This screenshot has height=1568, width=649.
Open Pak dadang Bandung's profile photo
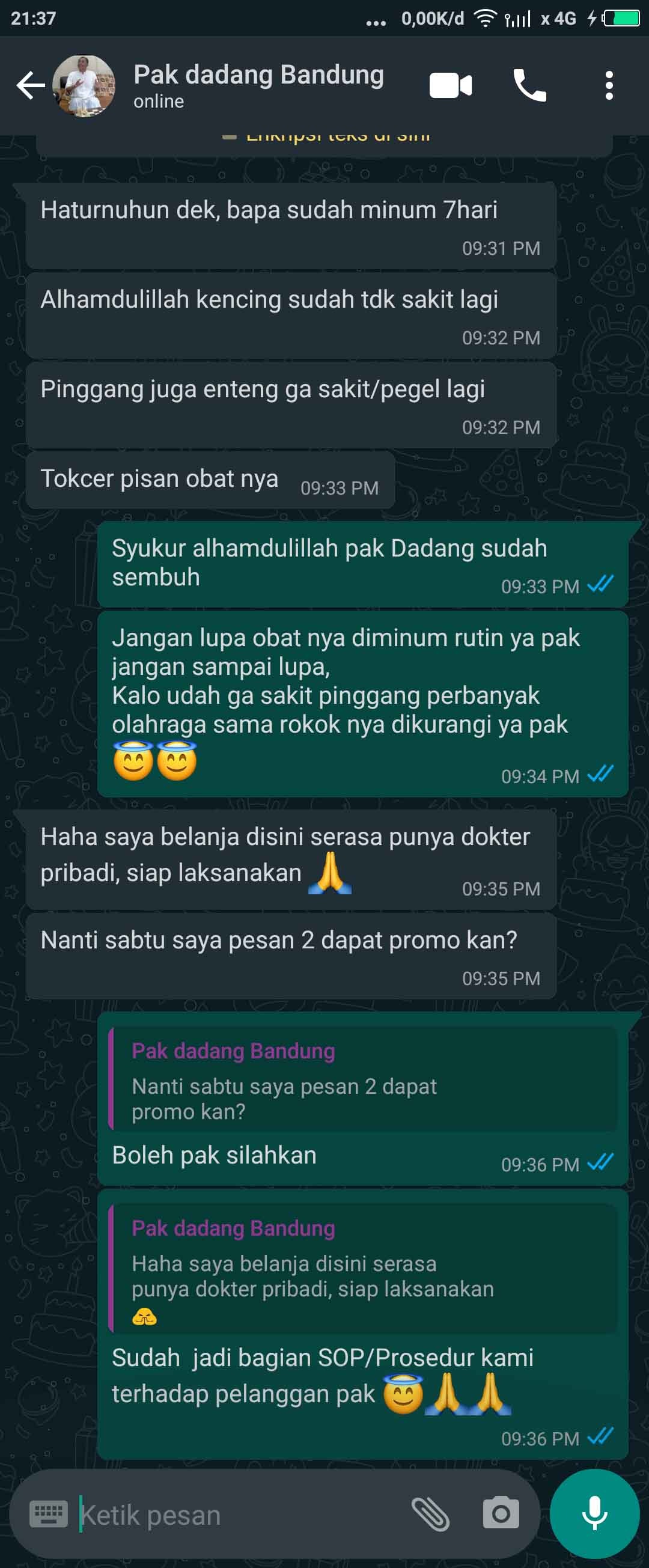click(84, 85)
